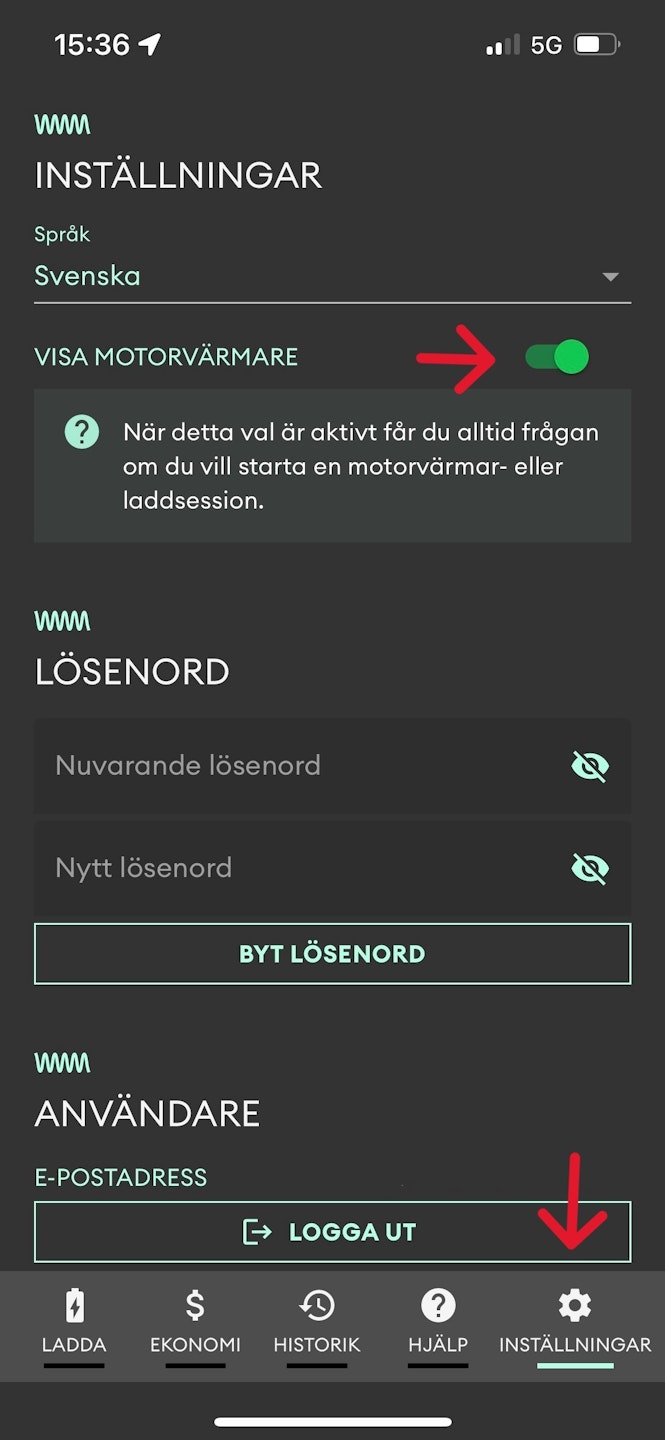
Task: Open the Språk language dropdown
Action: tap(332, 276)
